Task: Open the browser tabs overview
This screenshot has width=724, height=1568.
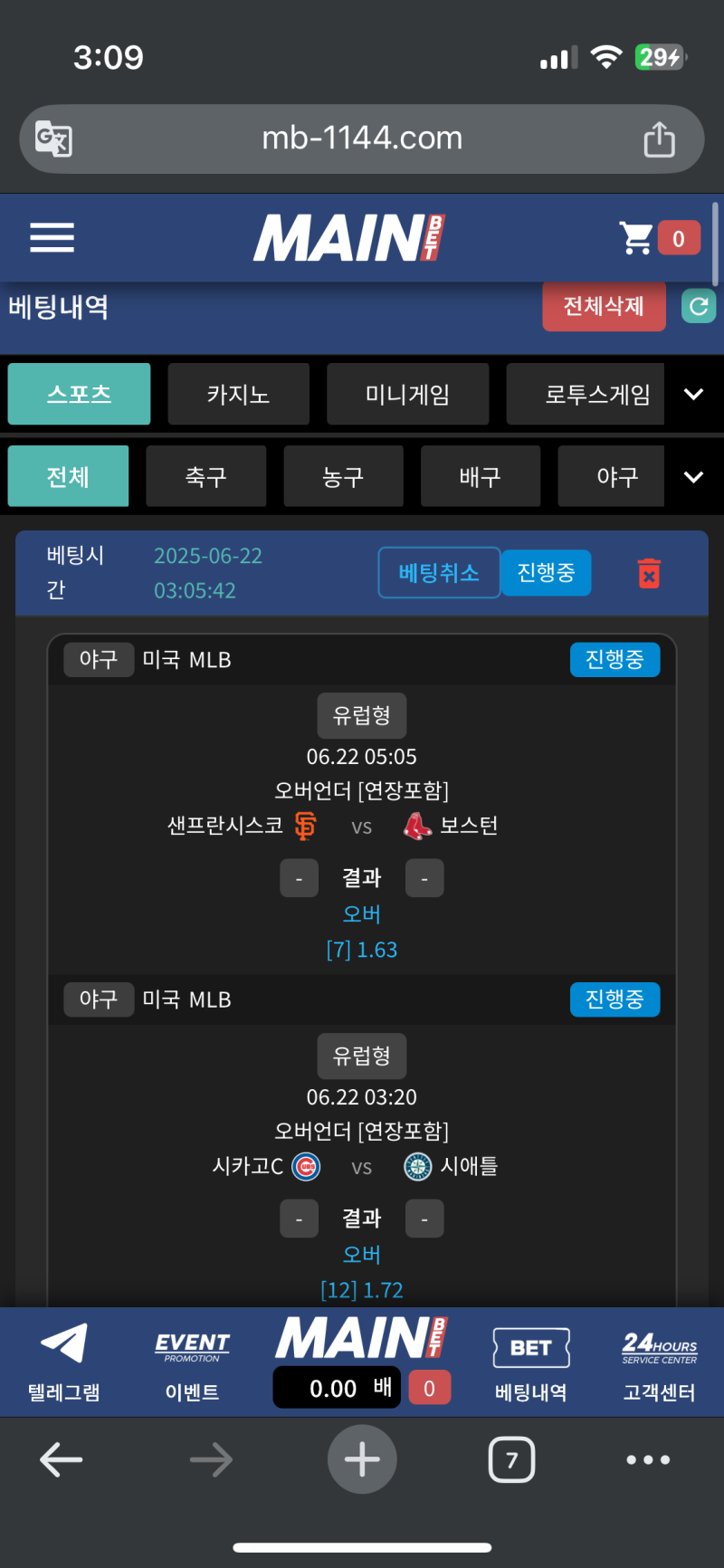Action: pyautogui.click(x=511, y=1459)
